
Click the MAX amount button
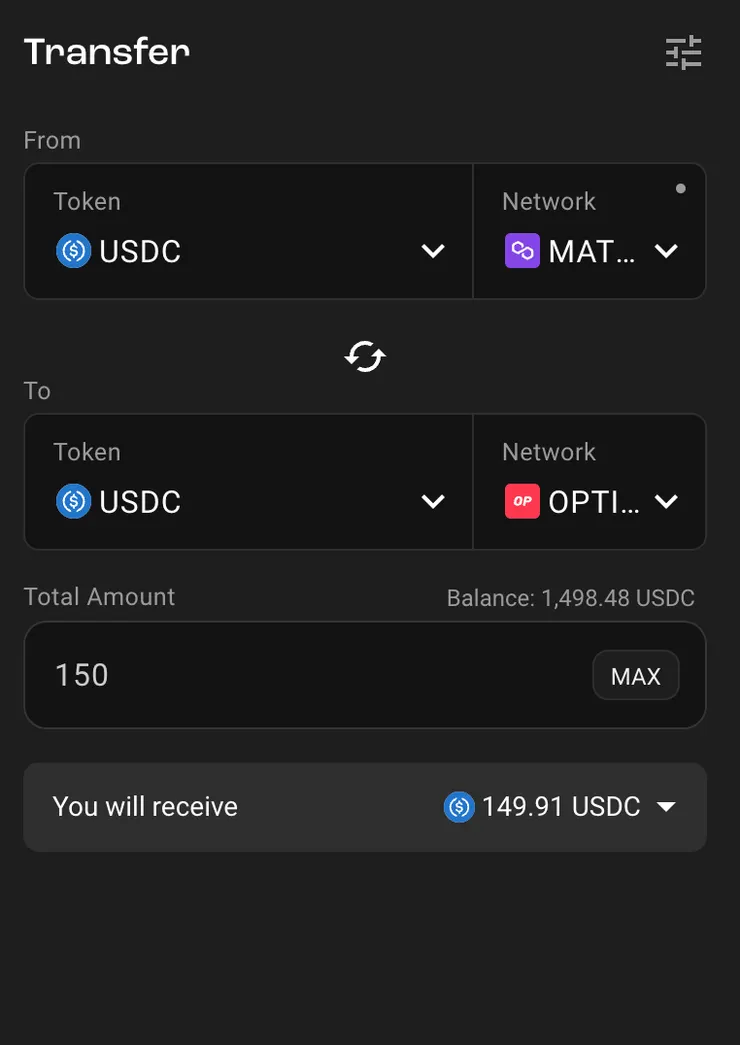click(635, 675)
